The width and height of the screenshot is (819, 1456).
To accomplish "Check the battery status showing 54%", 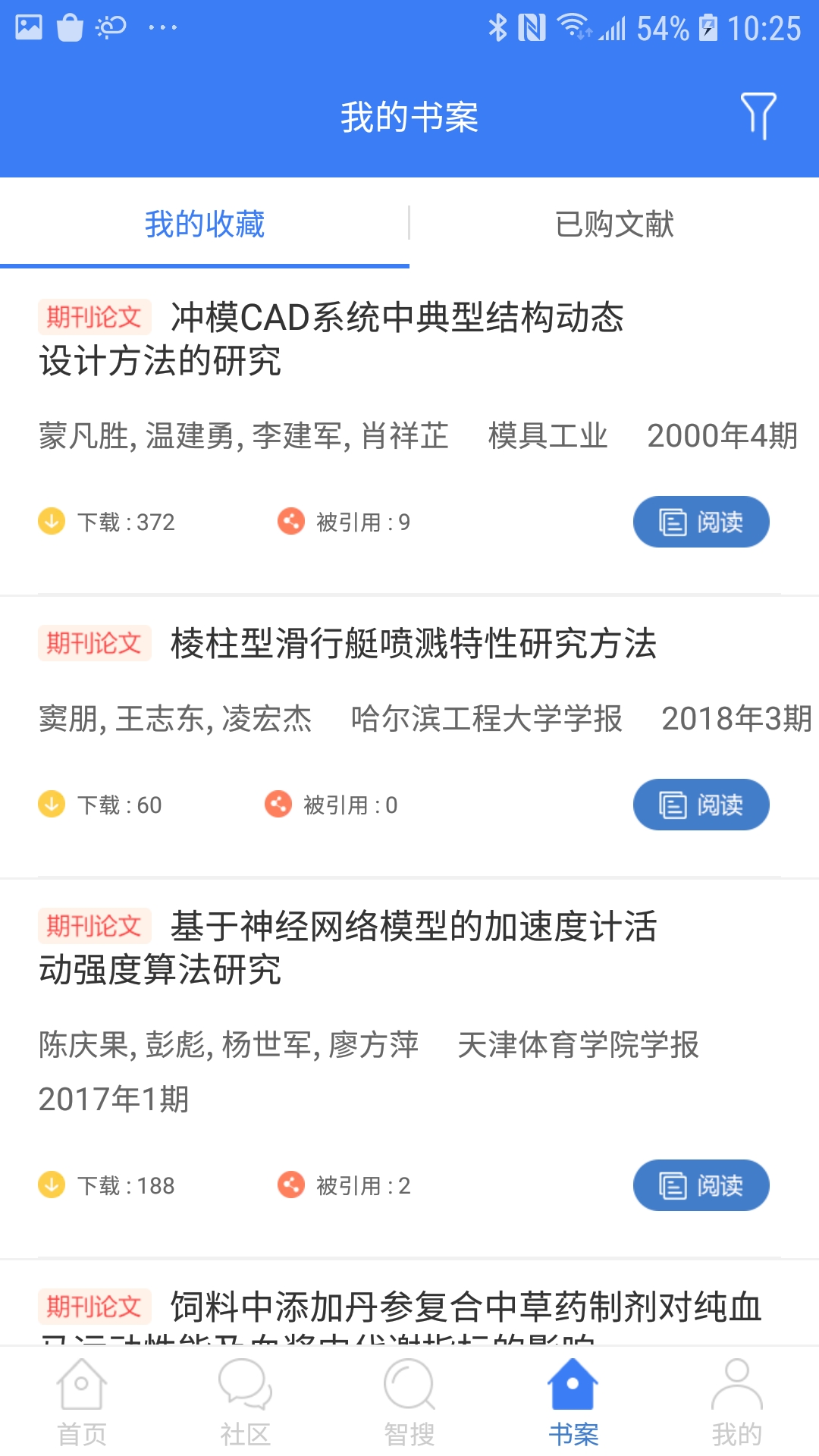I will [661, 25].
